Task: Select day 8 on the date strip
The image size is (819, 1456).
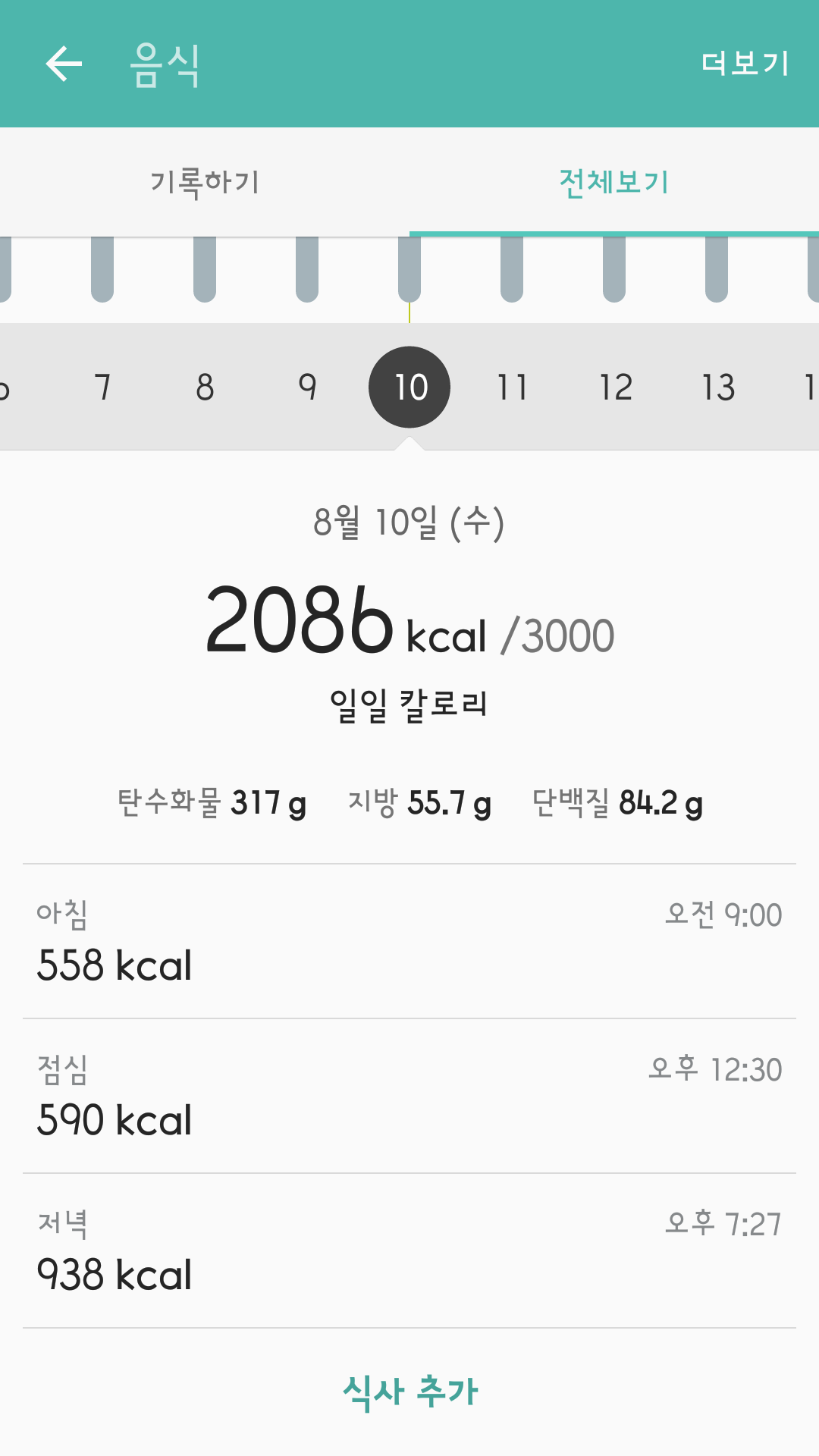Action: pyautogui.click(x=205, y=388)
